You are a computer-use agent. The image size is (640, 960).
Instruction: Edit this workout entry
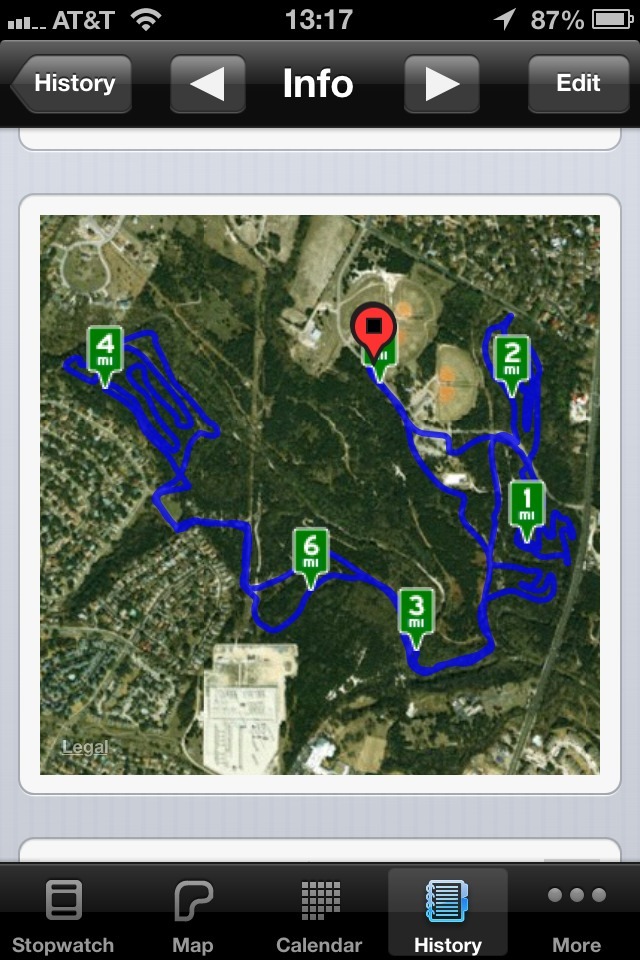pyautogui.click(x=577, y=84)
